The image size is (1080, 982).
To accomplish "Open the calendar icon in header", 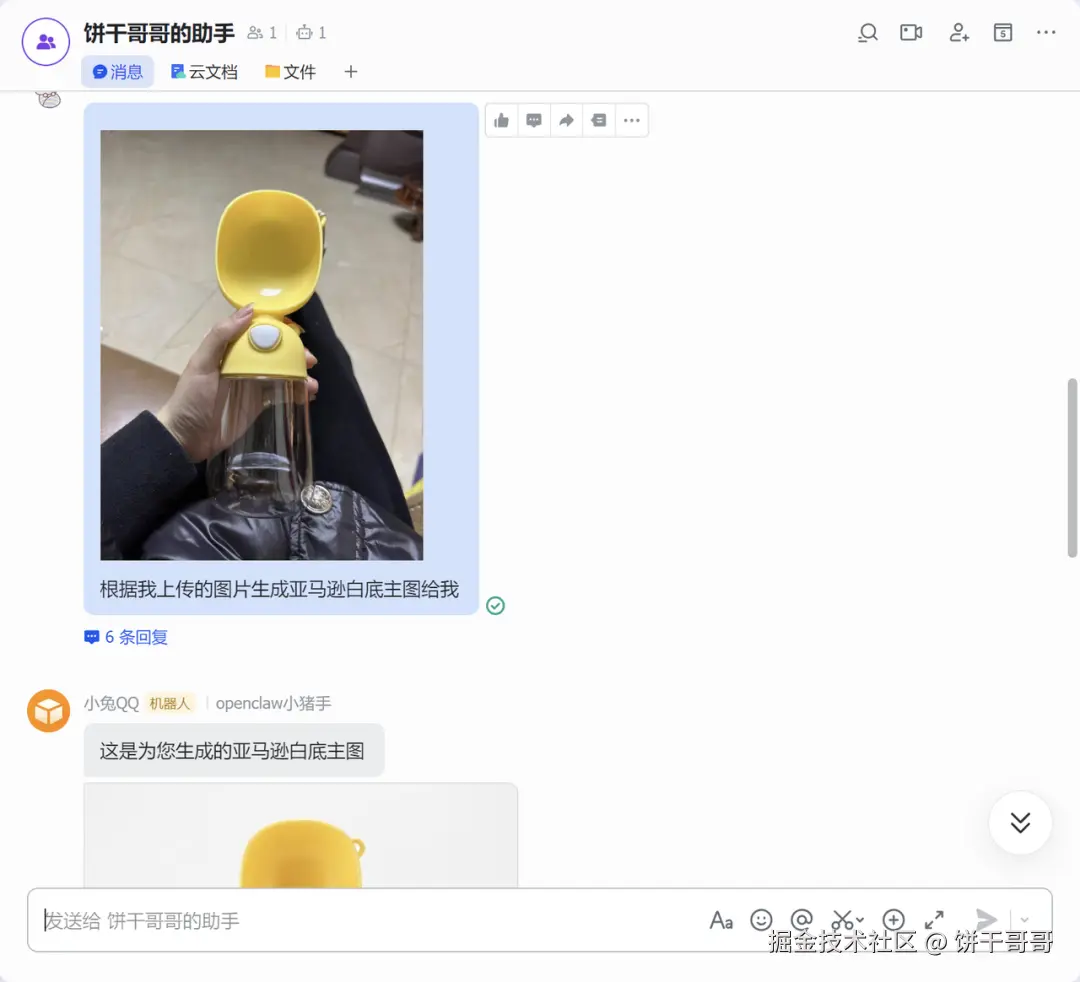I will click(1003, 33).
